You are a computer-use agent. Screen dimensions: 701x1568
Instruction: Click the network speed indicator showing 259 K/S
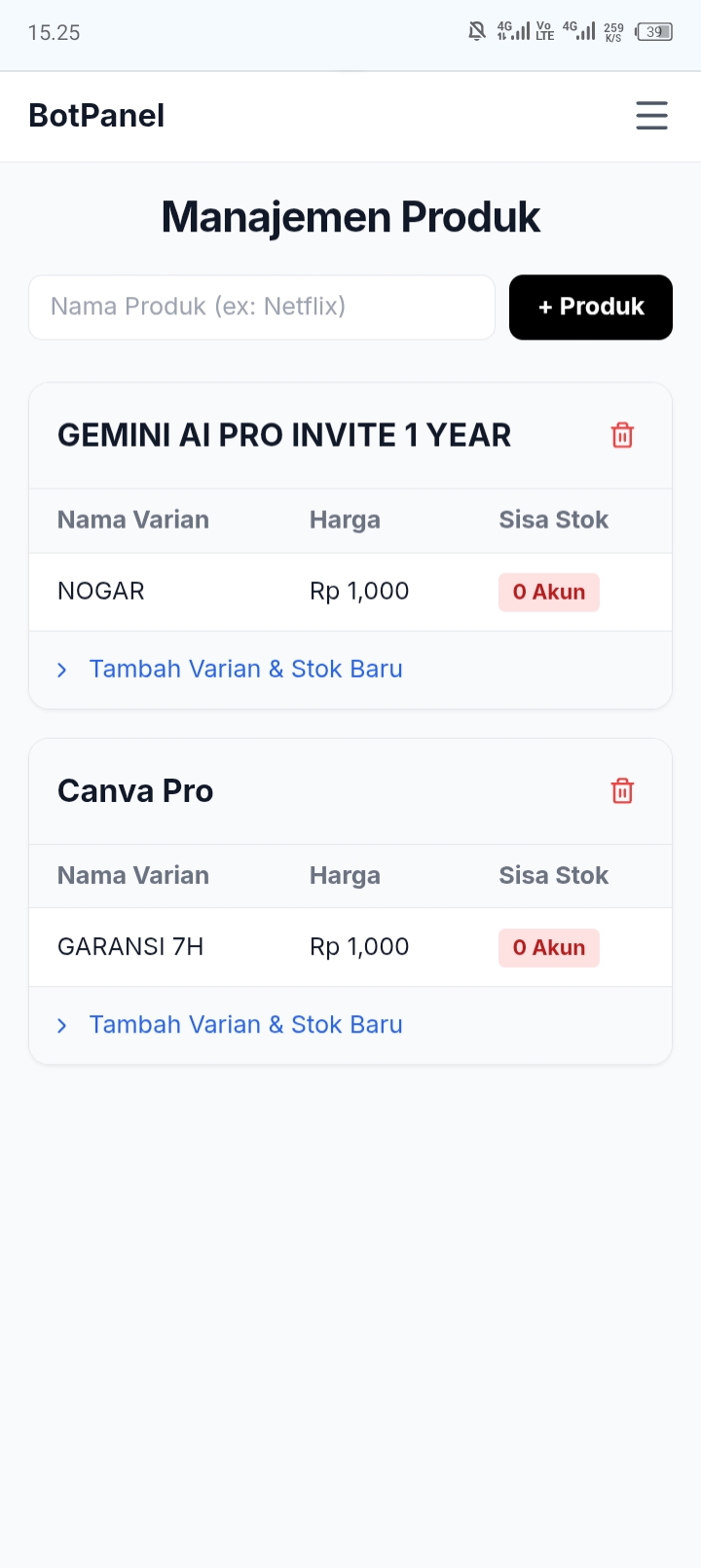(613, 30)
